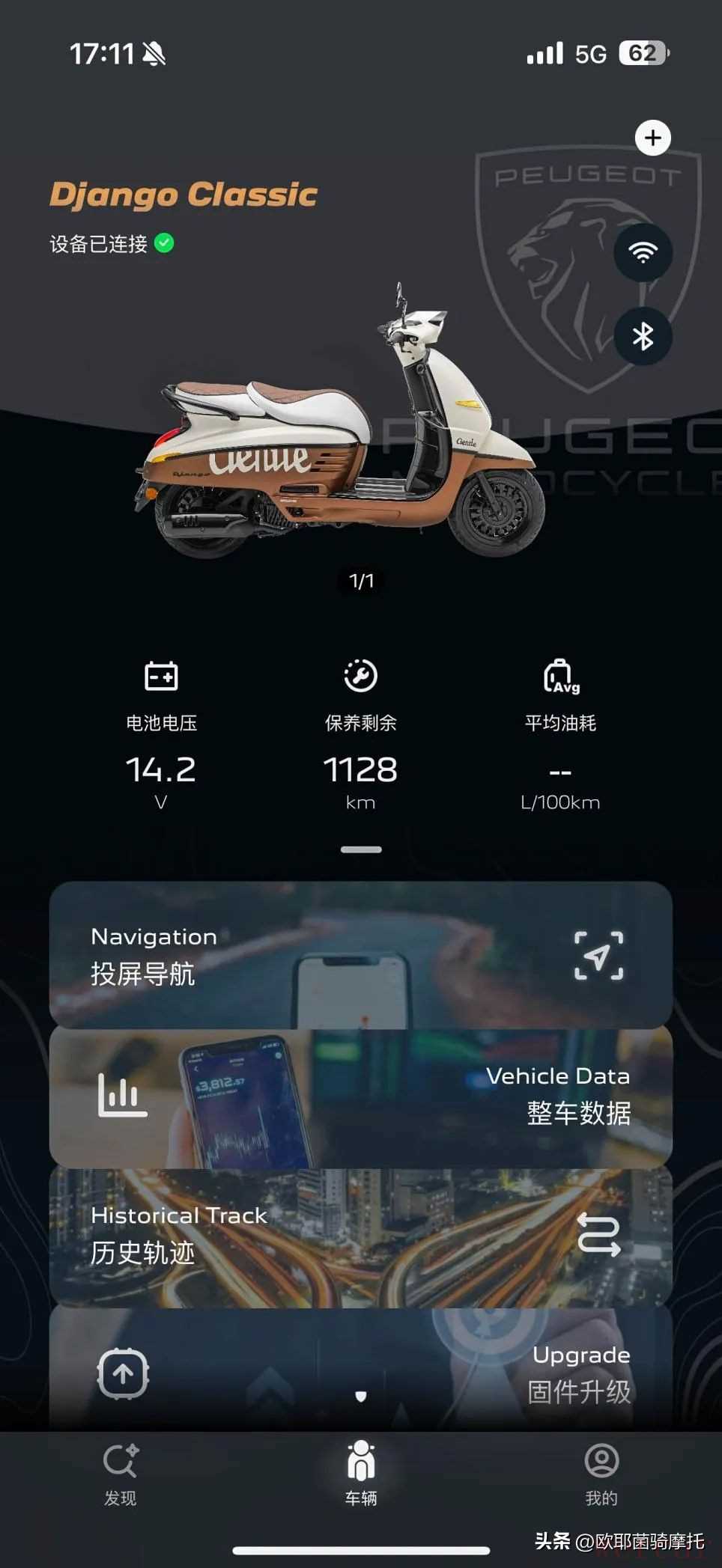Image resolution: width=722 pixels, height=1568 pixels.
Task: Tap the Wi-Fi connection icon
Action: tap(643, 253)
